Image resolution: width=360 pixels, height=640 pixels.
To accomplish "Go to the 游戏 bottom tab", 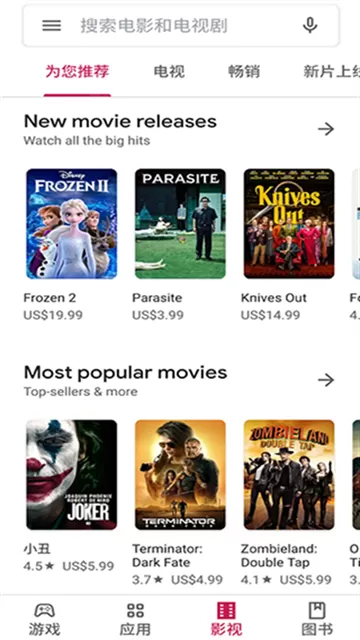I will [44, 619].
